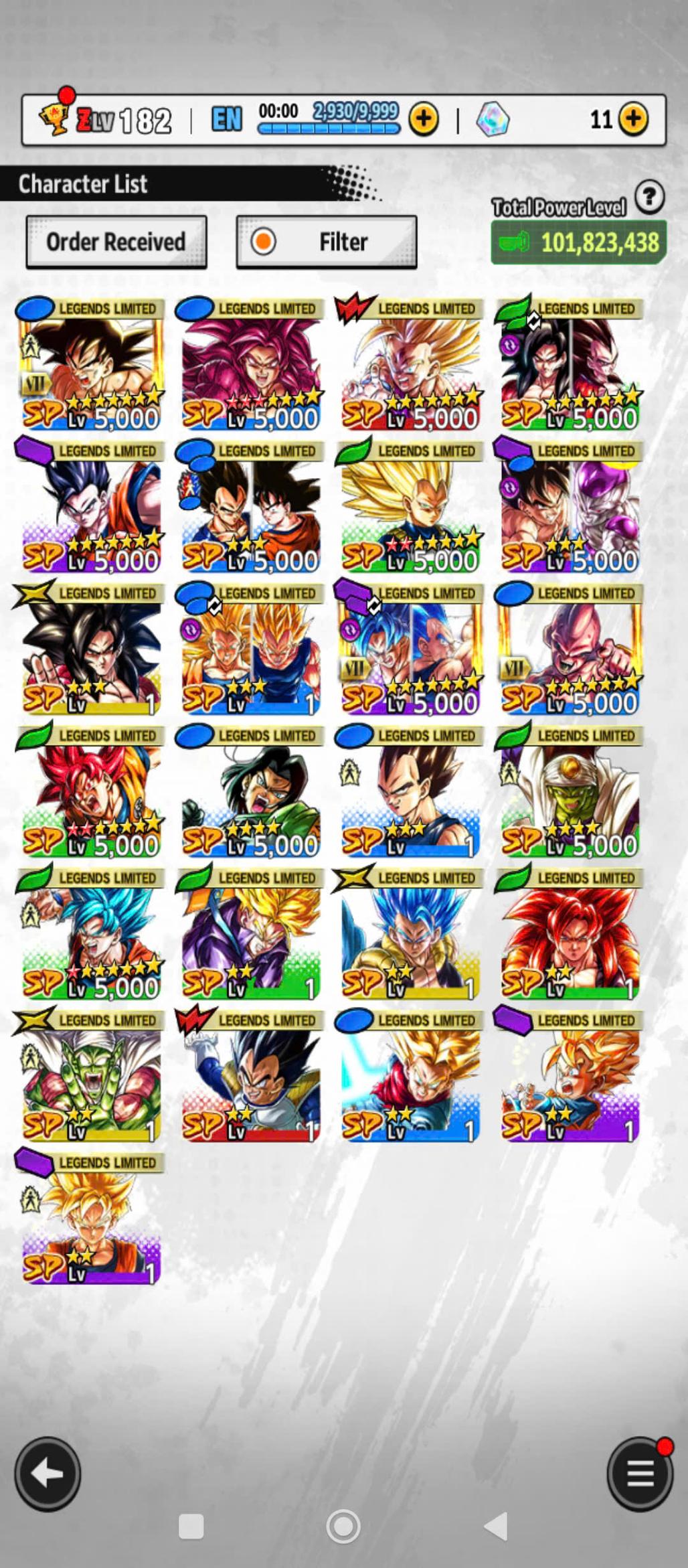Open the Total Power Level help icon
Image resolution: width=688 pixels, height=1568 pixels.
tap(649, 197)
